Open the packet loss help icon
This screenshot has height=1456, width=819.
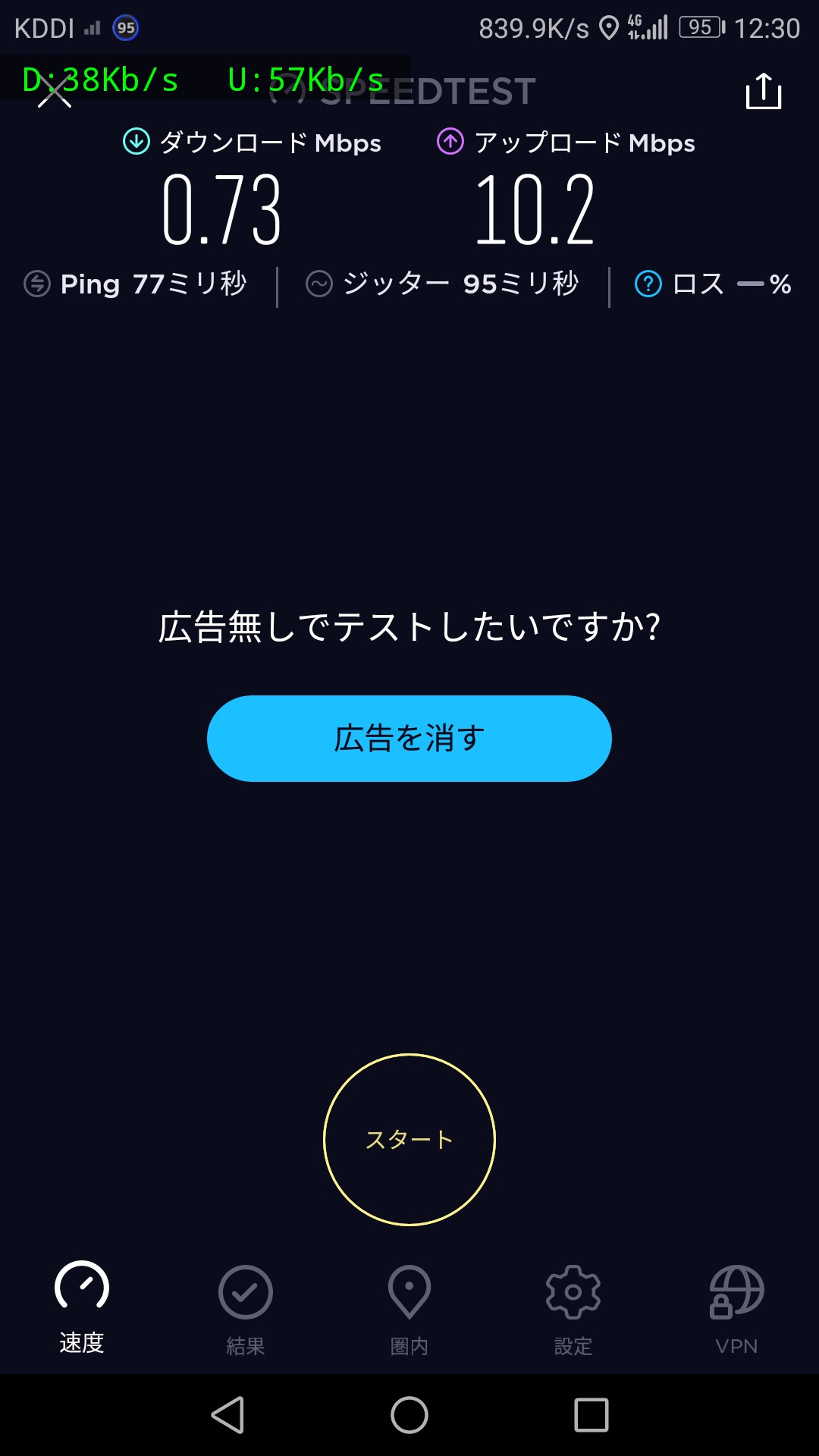point(648,284)
